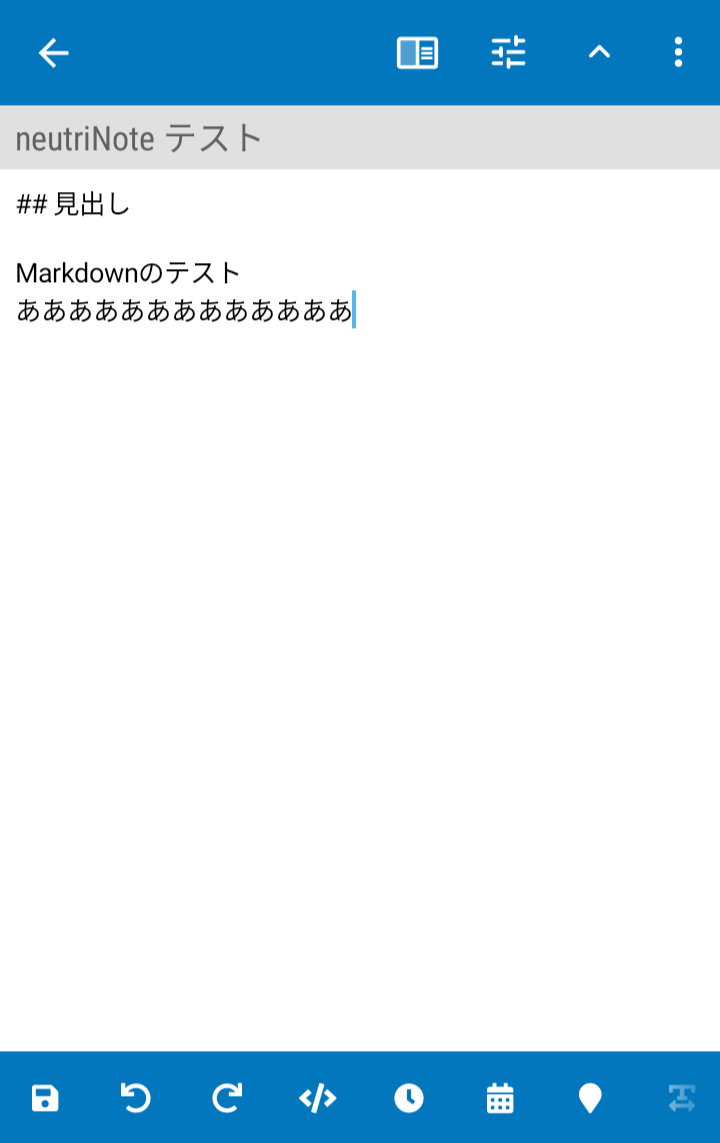The image size is (720, 1143).
Task: Toggle markup with the code icon
Action: [x=318, y=1098]
